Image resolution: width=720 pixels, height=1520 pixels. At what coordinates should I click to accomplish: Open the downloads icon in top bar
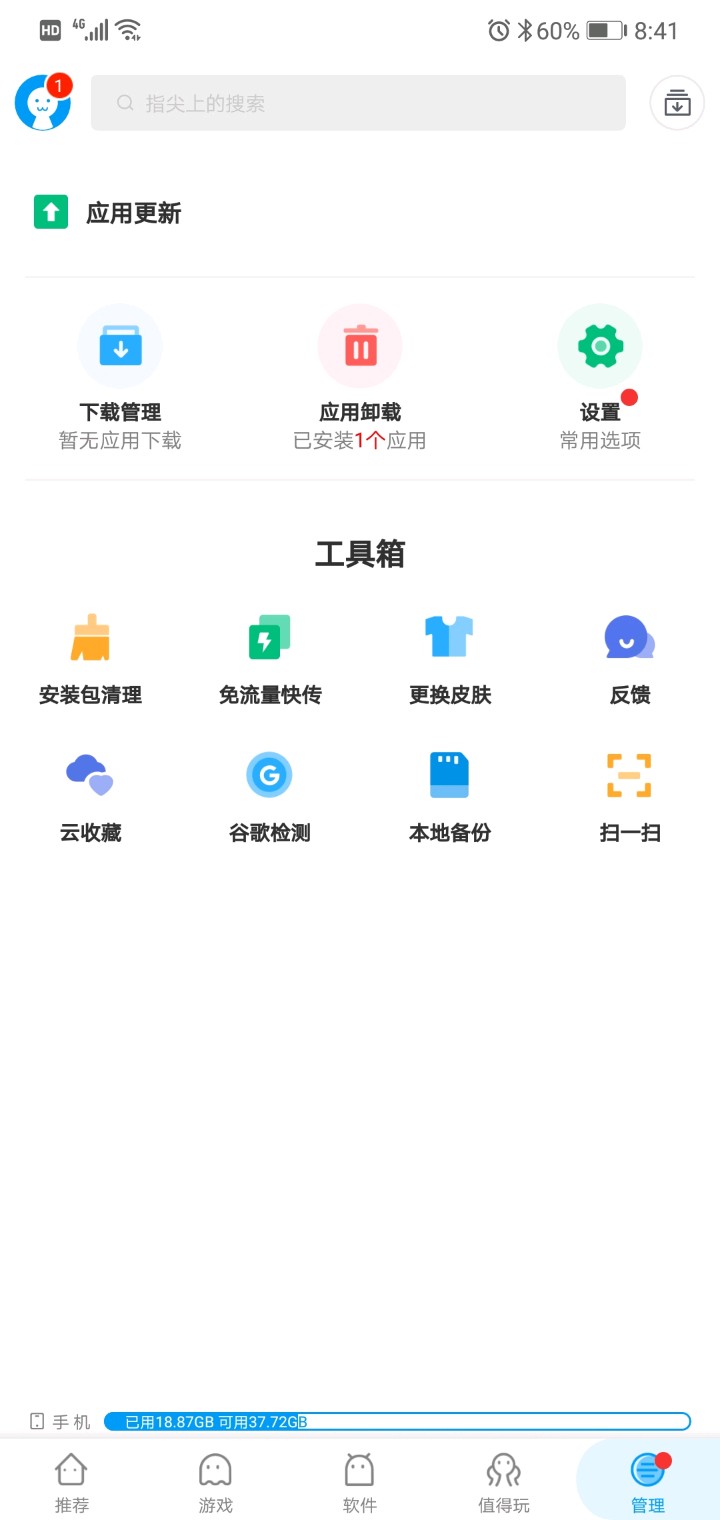677,103
